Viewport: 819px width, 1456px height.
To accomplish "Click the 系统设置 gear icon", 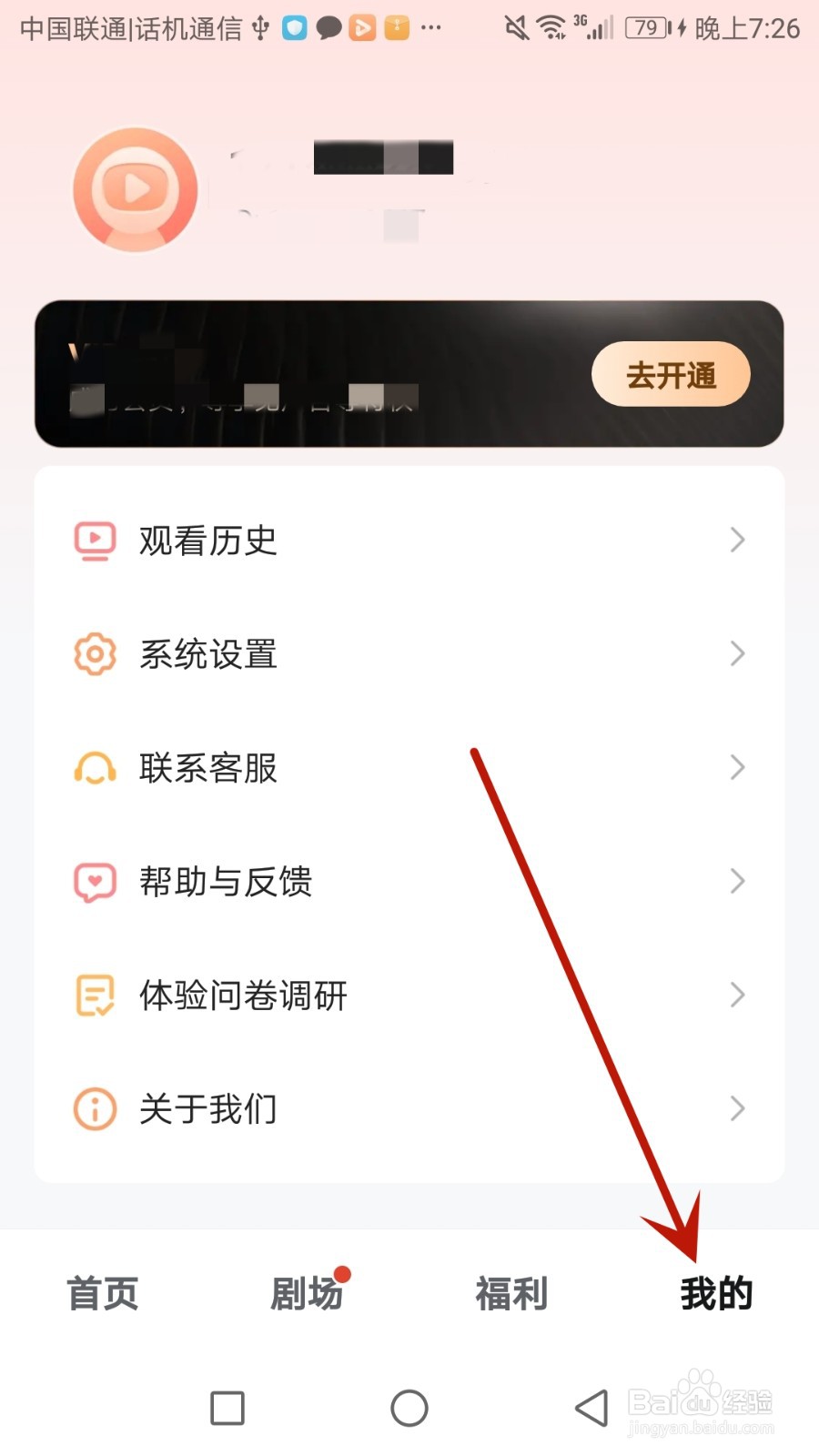I will point(93,653).
